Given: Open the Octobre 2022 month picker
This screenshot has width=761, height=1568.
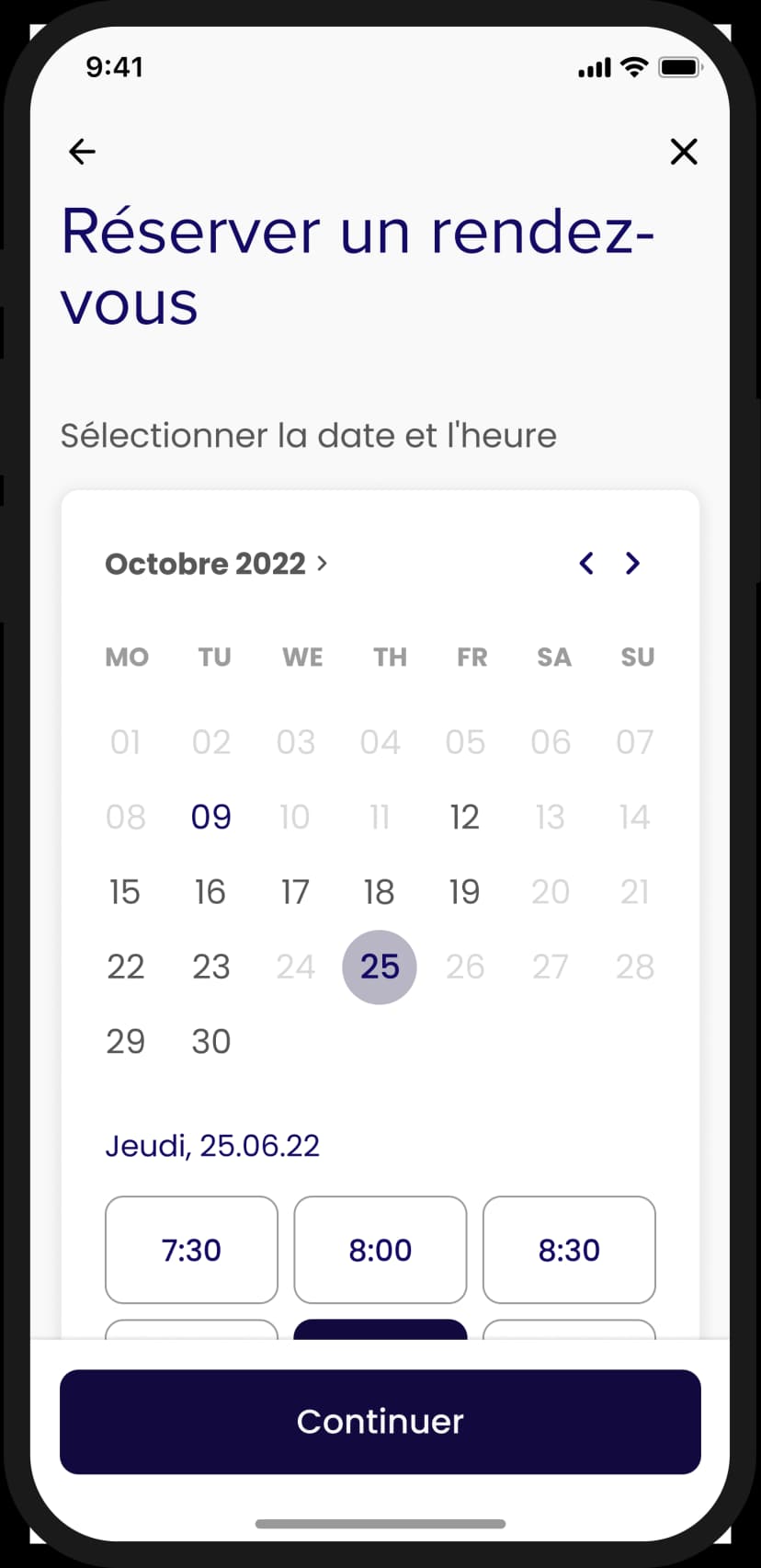Looking at the screenshot, I should tap(217, 564).
